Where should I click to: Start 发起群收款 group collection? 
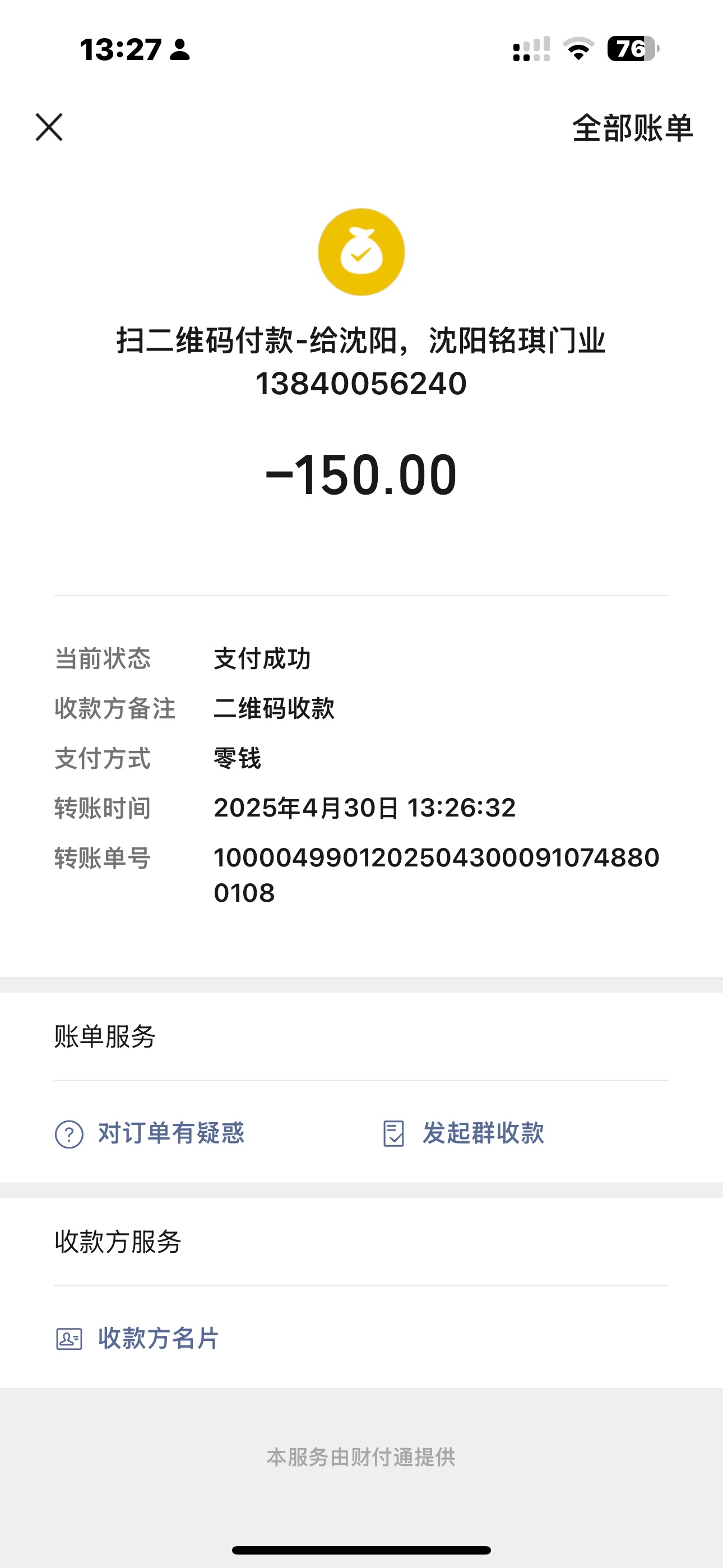click(x=464, y=1133)
